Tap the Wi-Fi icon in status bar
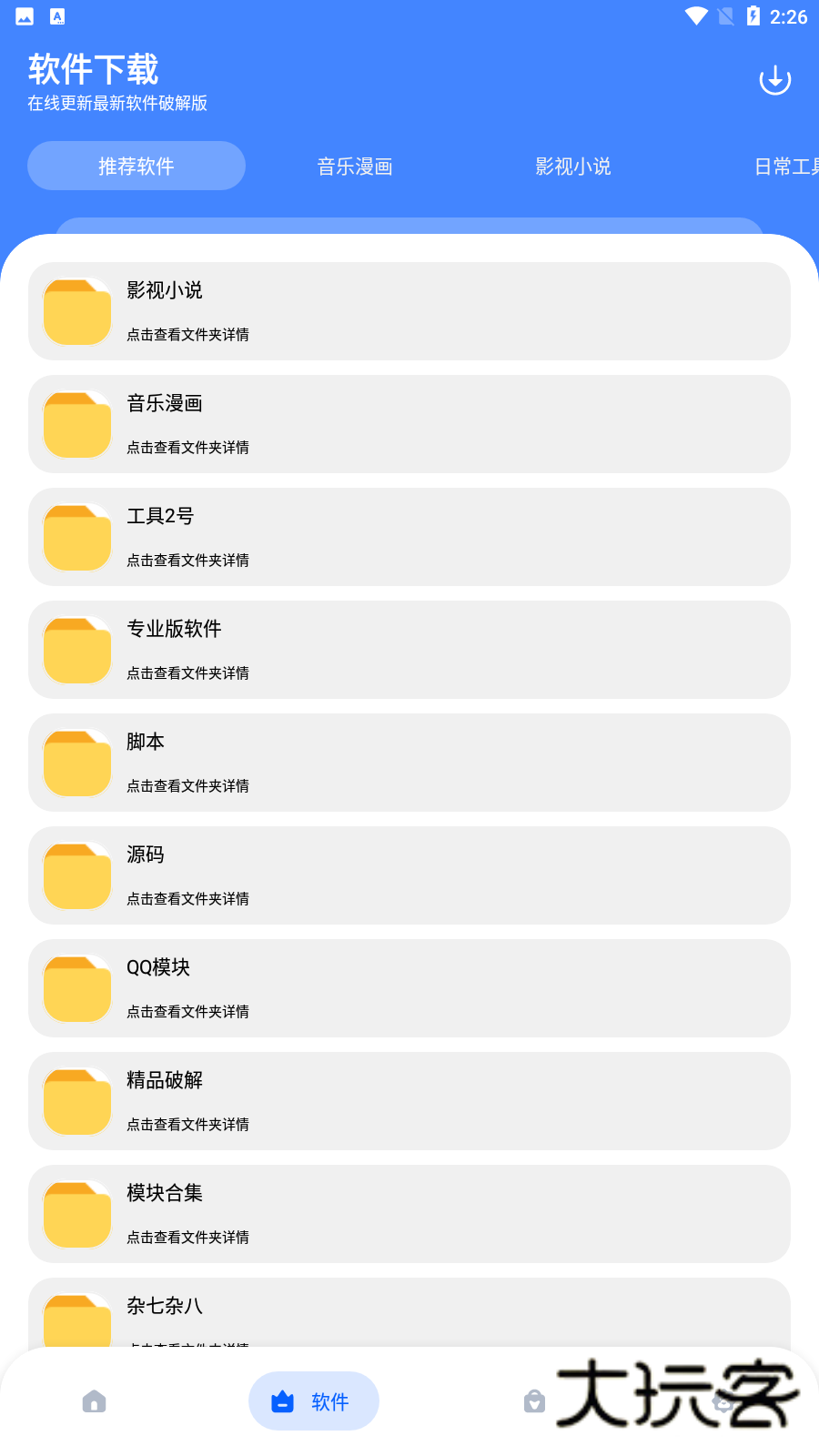Screen dimensions: 819x1456 click(697, 15)
